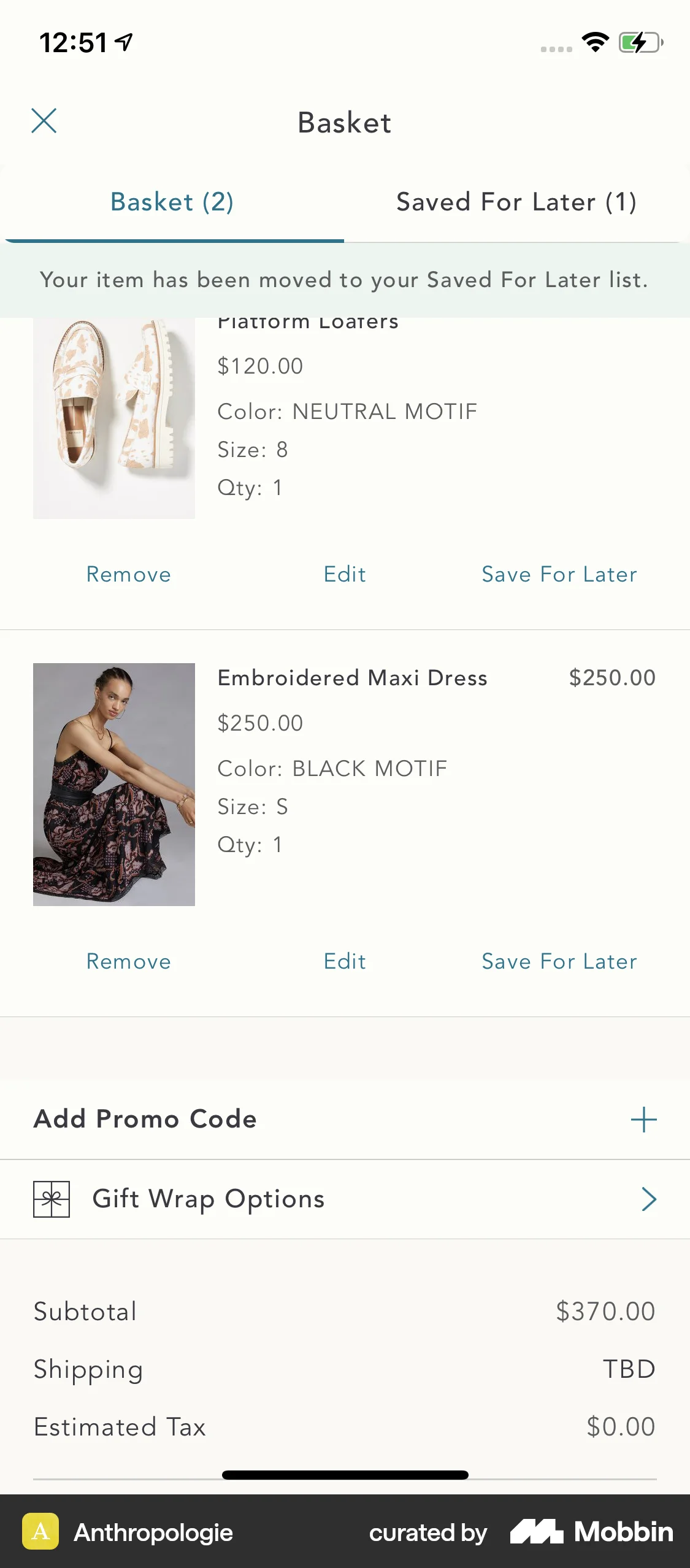This screenshot has width=690, height=1568.
Task: Tap the Platform Loafers product photo
Action: 114,417
